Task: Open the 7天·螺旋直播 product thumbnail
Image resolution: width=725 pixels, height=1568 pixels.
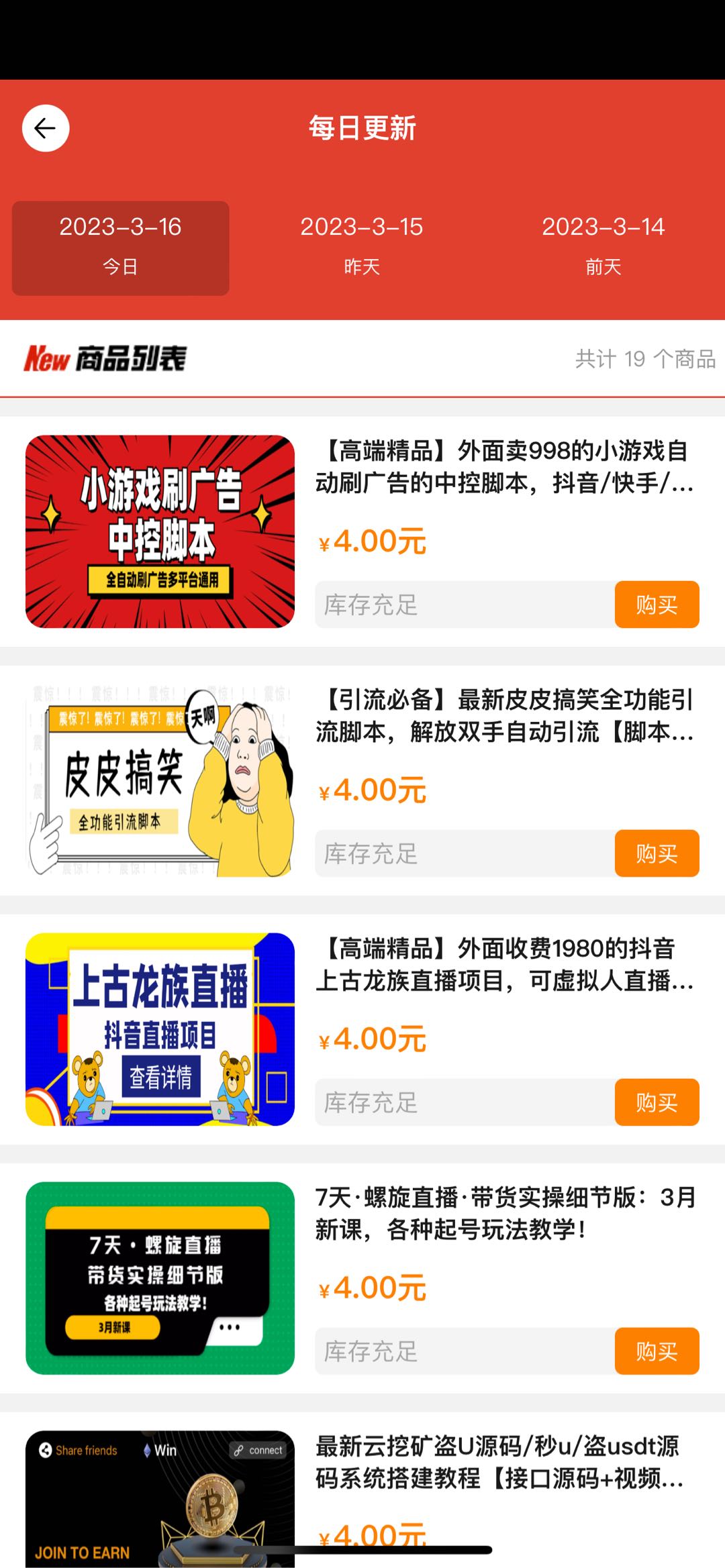Action: tap(160, 1278)
